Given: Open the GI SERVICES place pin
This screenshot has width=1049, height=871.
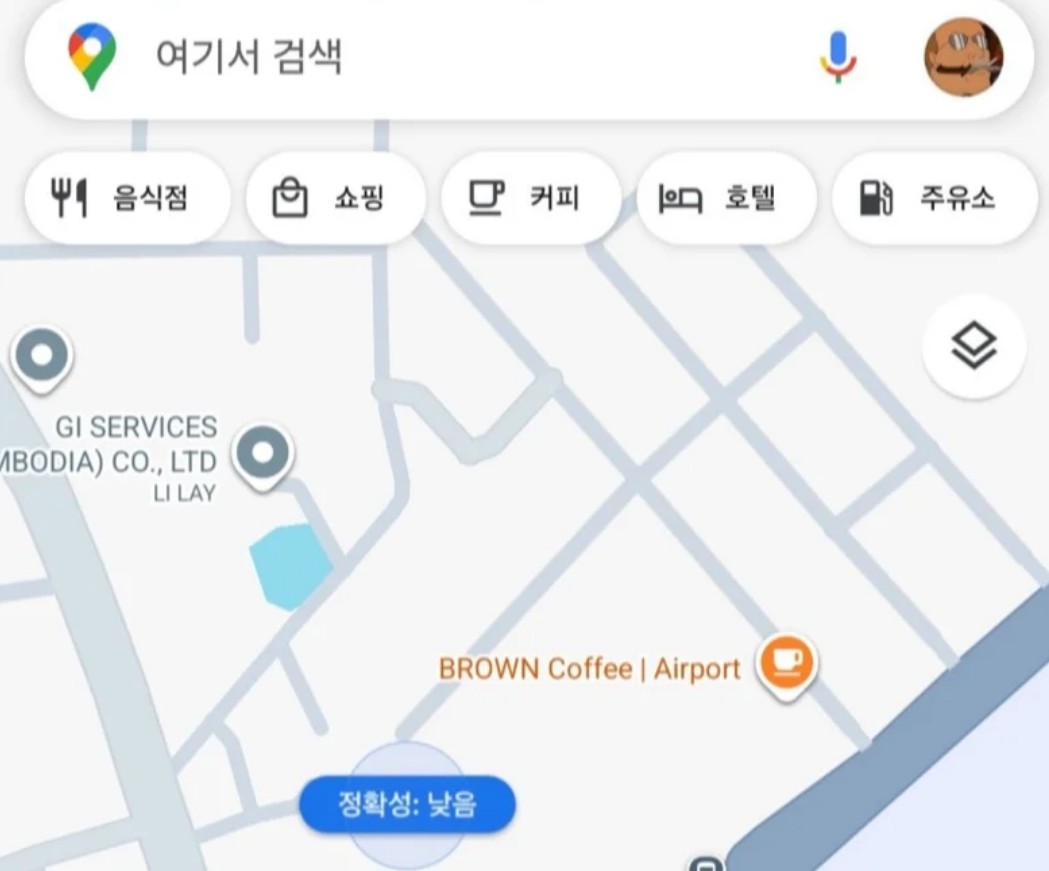Looking at the screenshot, I should point(262,455).
